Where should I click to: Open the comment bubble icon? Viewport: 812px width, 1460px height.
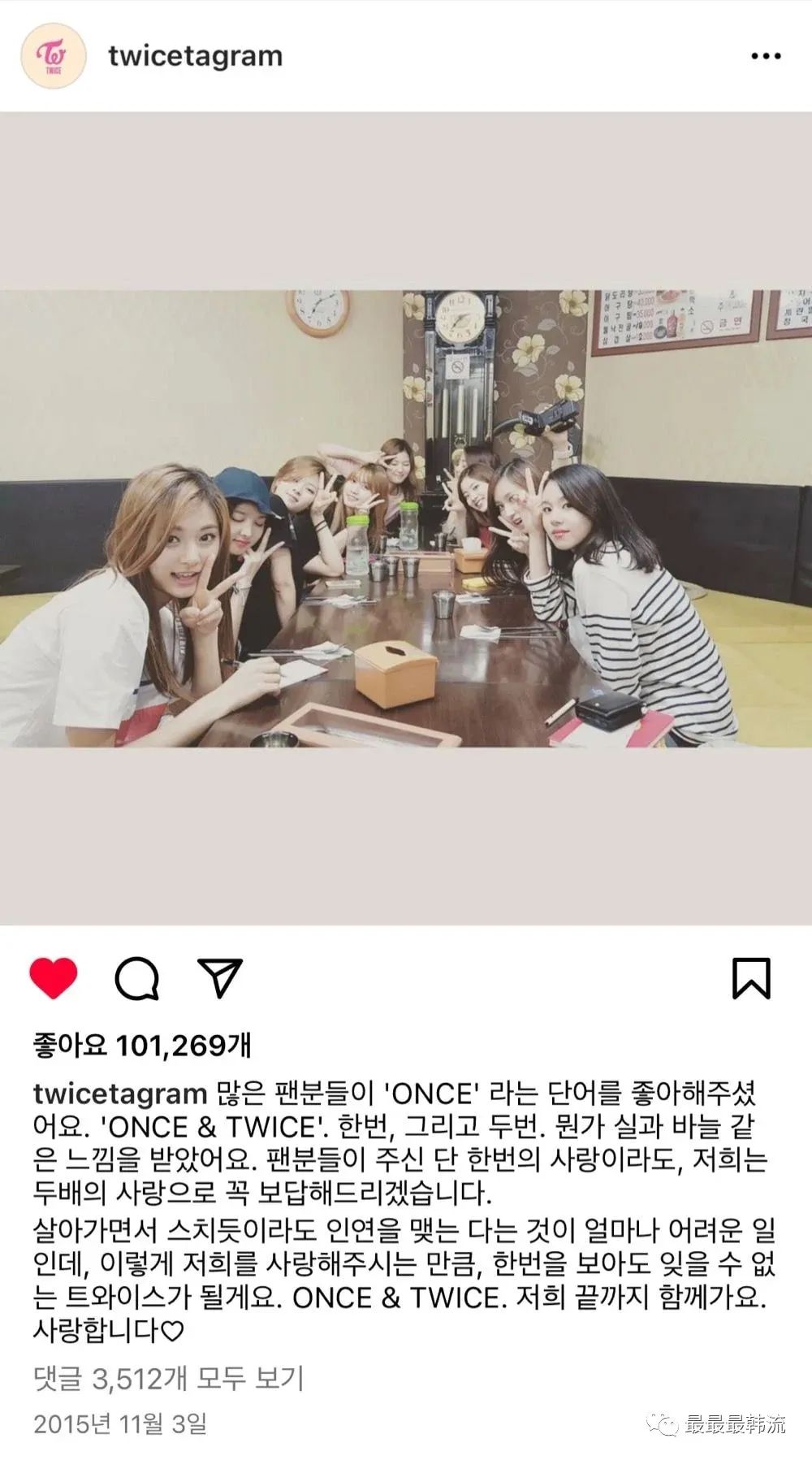click(x=136, y=978)
